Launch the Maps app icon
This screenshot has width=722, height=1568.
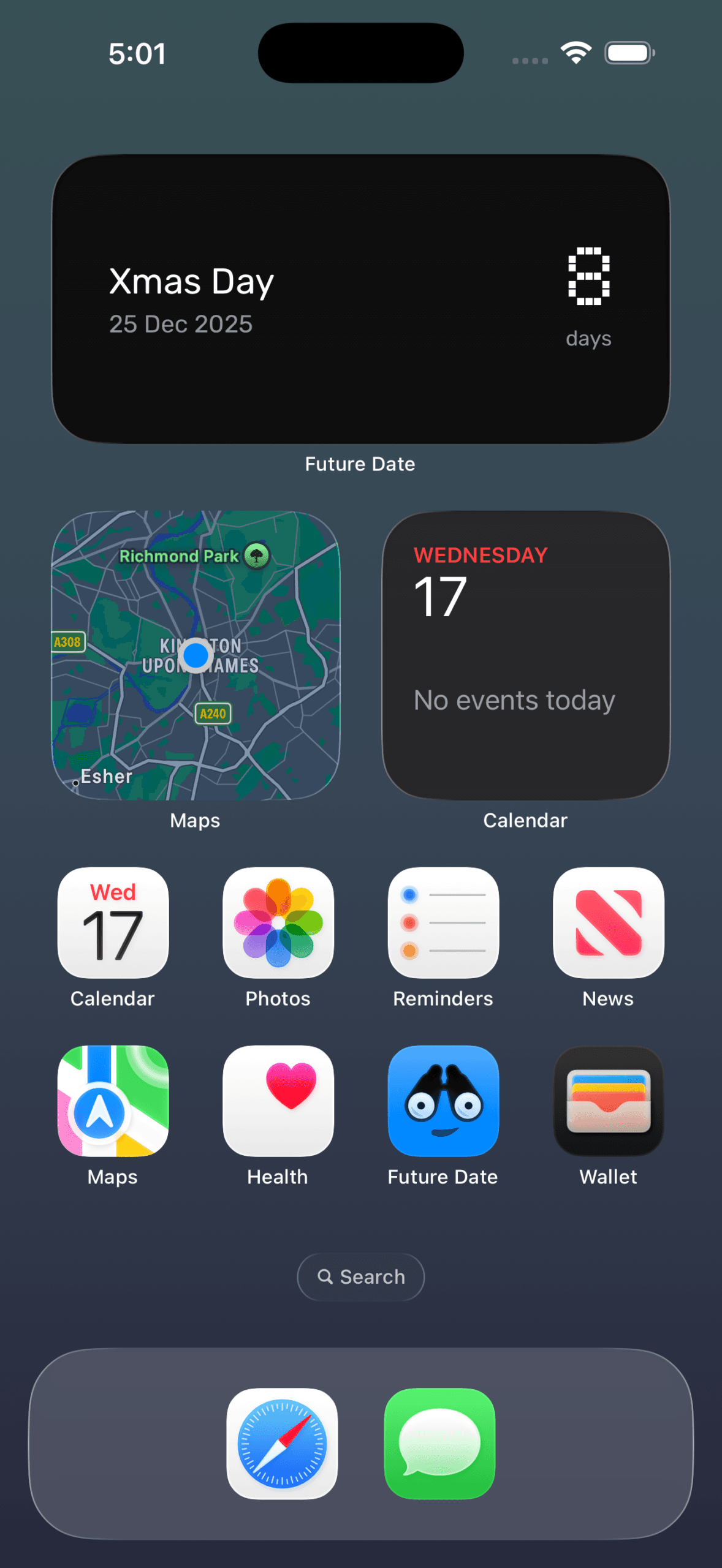113,1101
